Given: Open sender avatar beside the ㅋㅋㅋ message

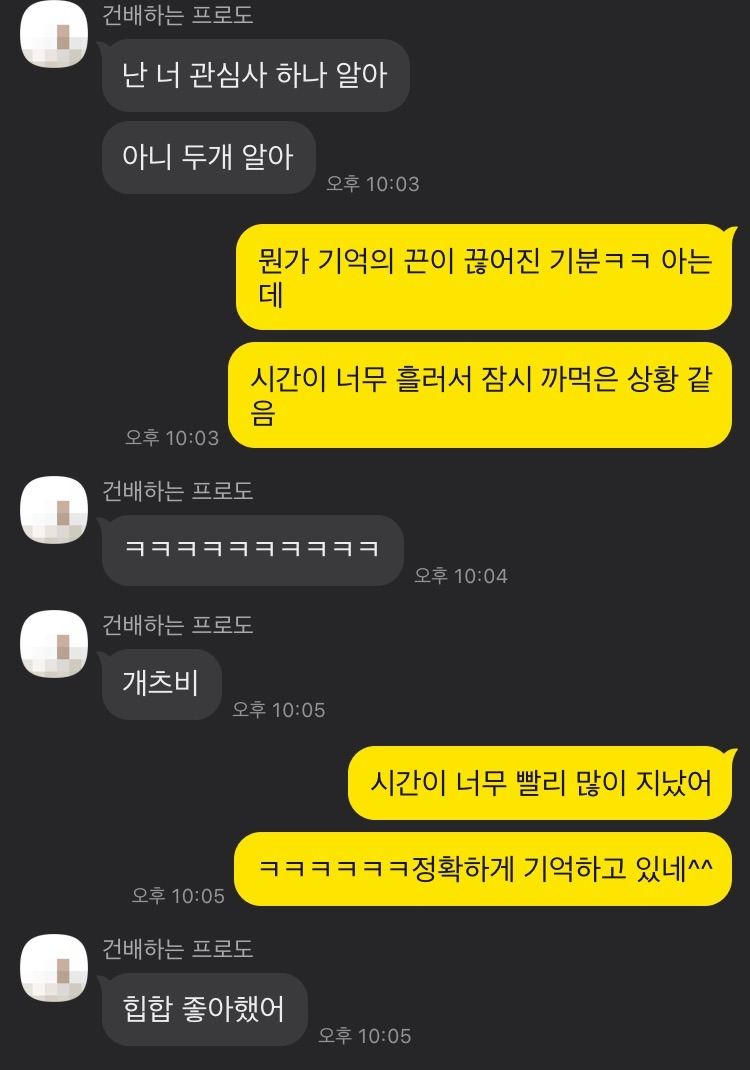Looking at the screenshot, I should 57,510.
